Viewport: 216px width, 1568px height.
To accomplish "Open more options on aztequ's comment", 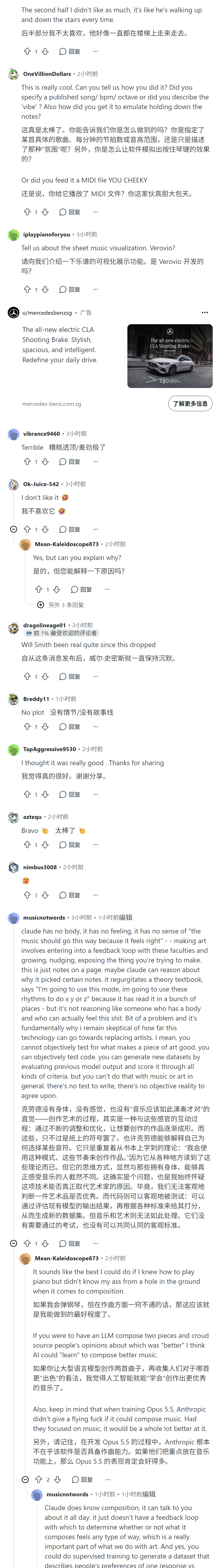I will coord(95,845).
